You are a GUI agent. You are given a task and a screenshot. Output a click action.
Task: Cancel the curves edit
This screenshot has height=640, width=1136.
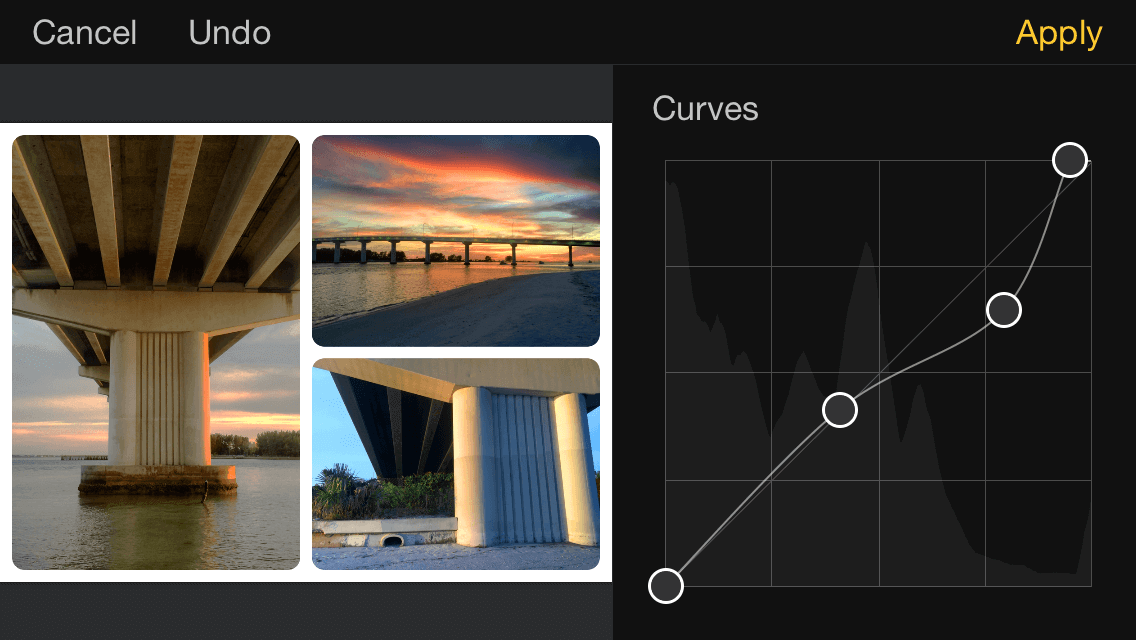click(x=85, y=33)
